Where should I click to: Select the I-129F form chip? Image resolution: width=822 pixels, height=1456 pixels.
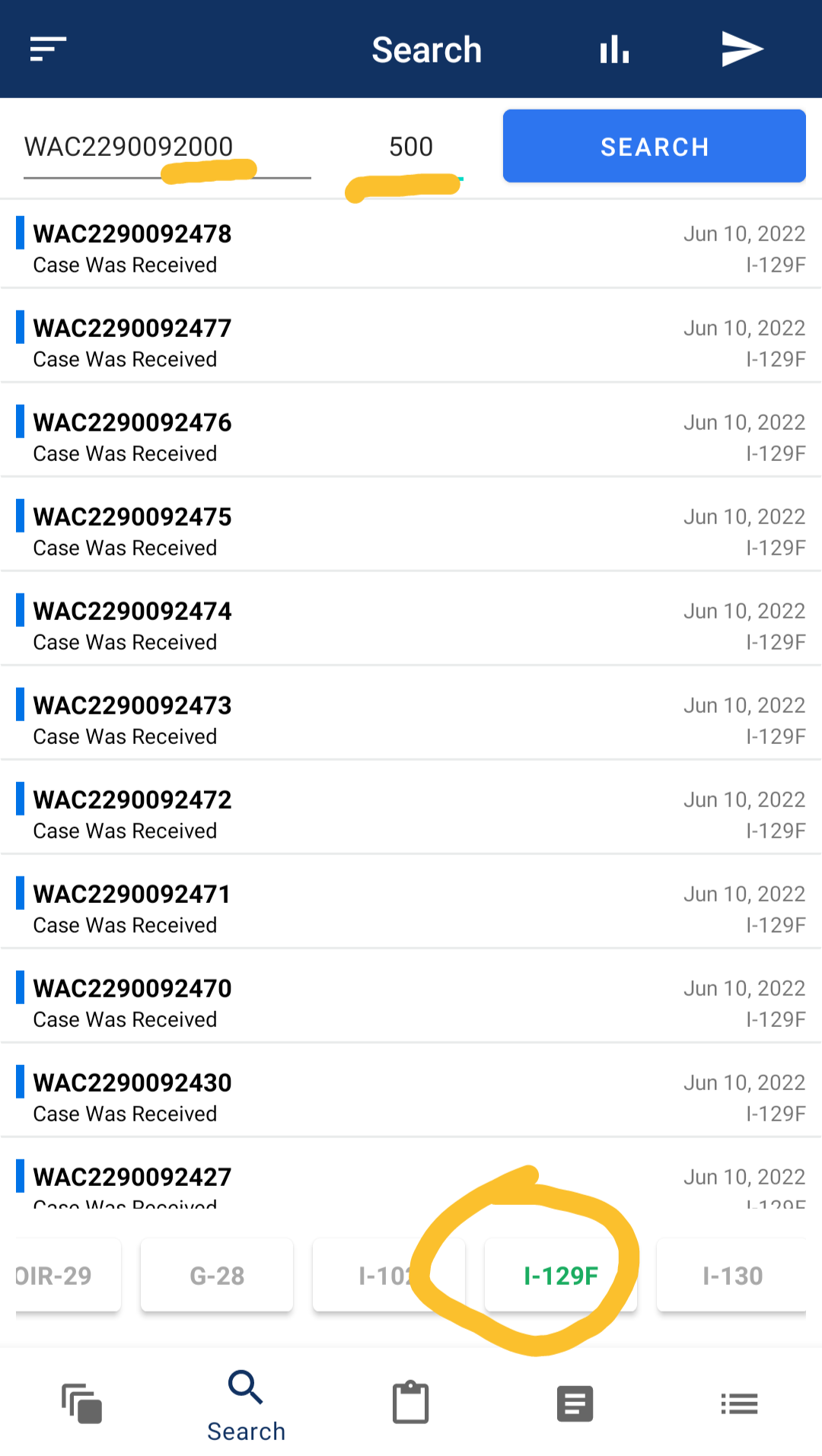point(561,1276)
